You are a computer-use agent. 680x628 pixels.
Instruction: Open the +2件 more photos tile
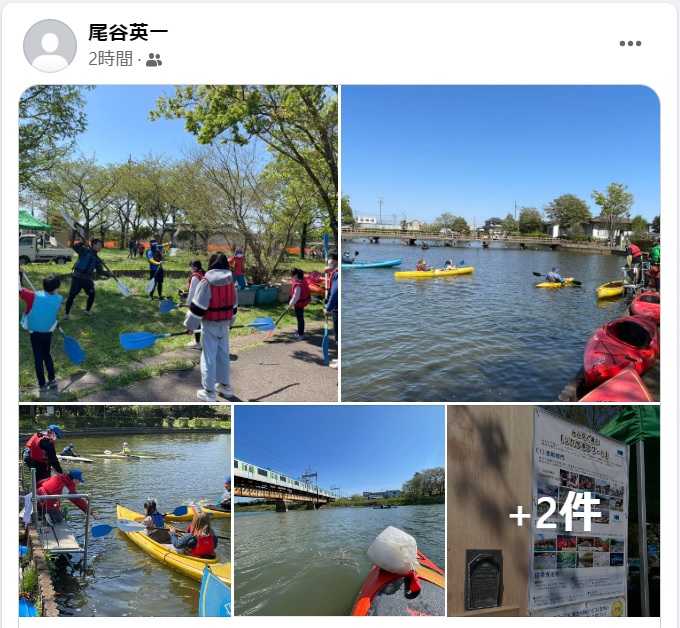tap(554, 511)
